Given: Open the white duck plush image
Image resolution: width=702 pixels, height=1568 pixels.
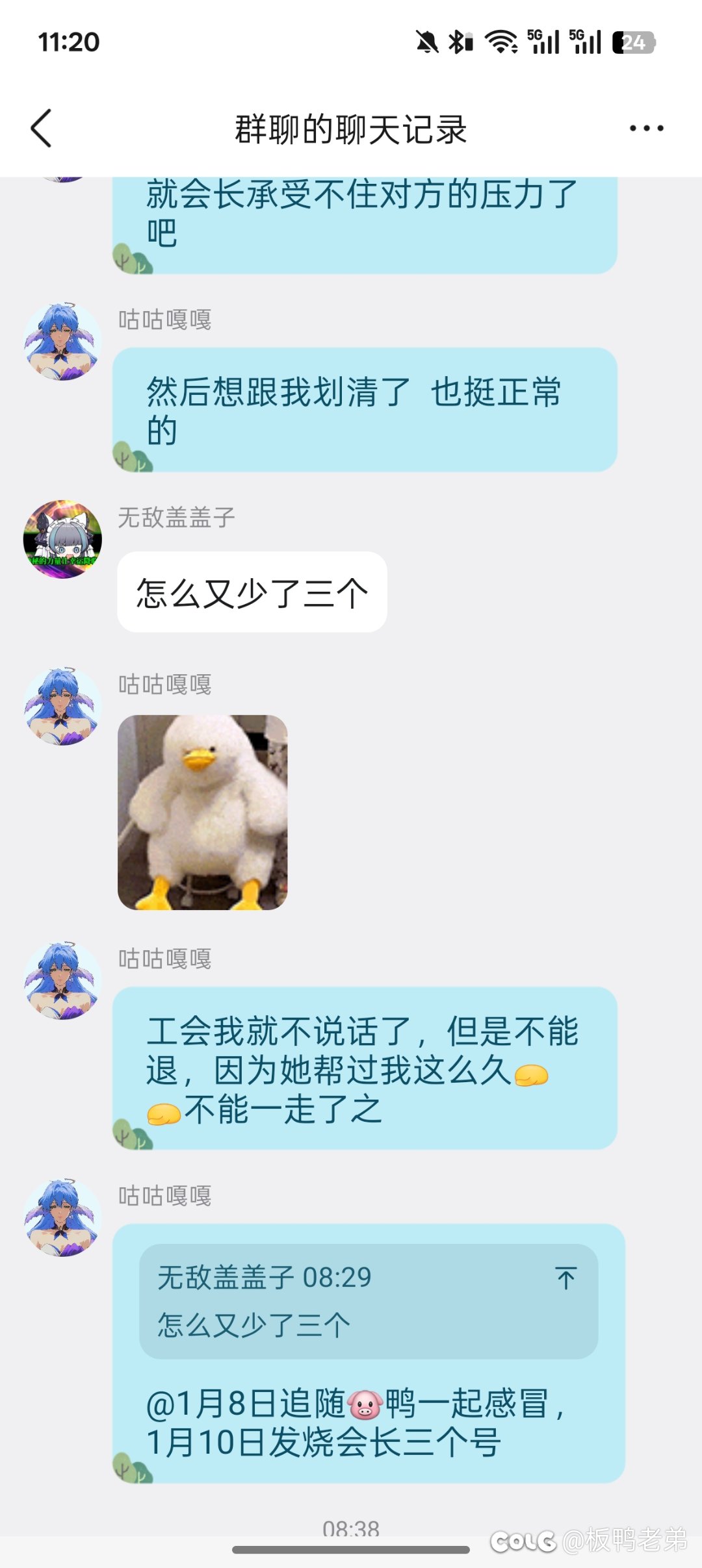Looking at the screenshot, I should [202, 812].
